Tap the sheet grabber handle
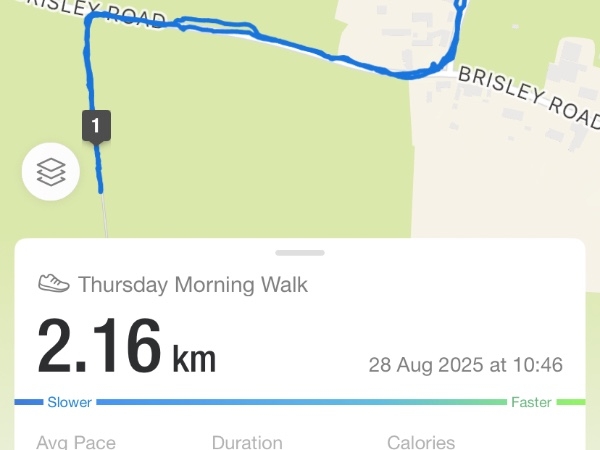The height and width of the screenshot is (450, 600). point(300,253)
